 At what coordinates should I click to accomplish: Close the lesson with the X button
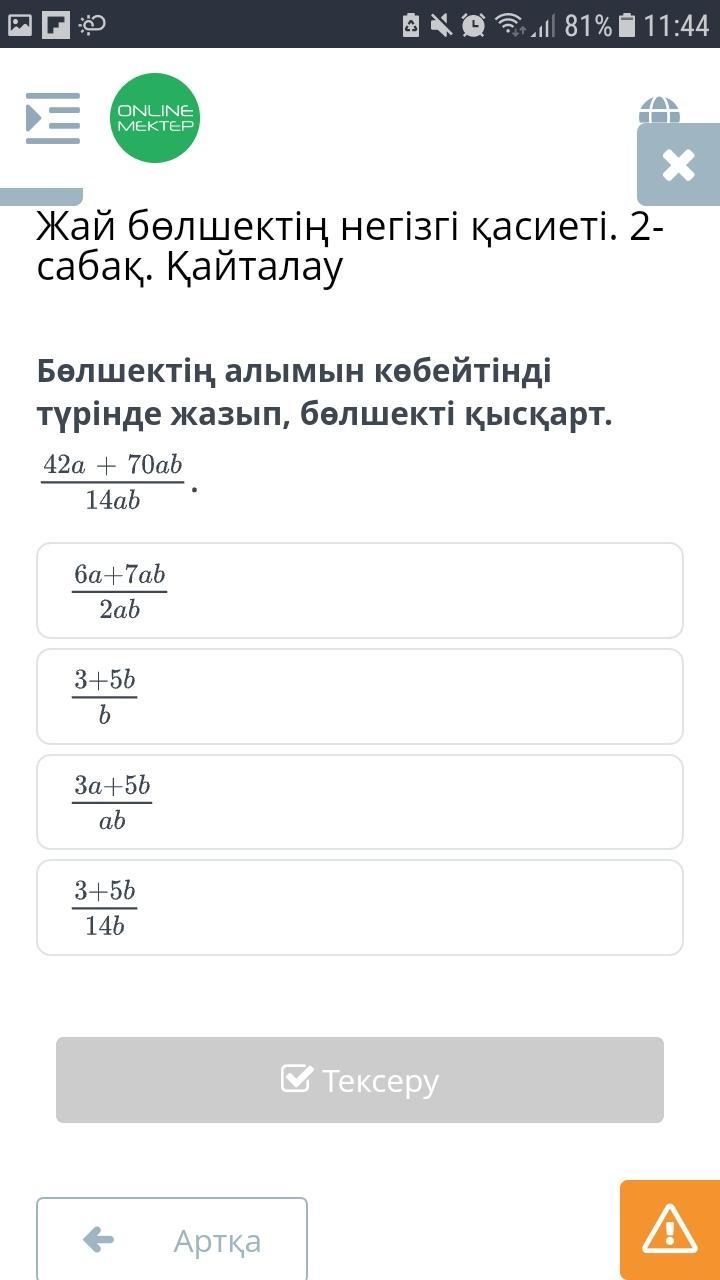[x=678, y=165]
